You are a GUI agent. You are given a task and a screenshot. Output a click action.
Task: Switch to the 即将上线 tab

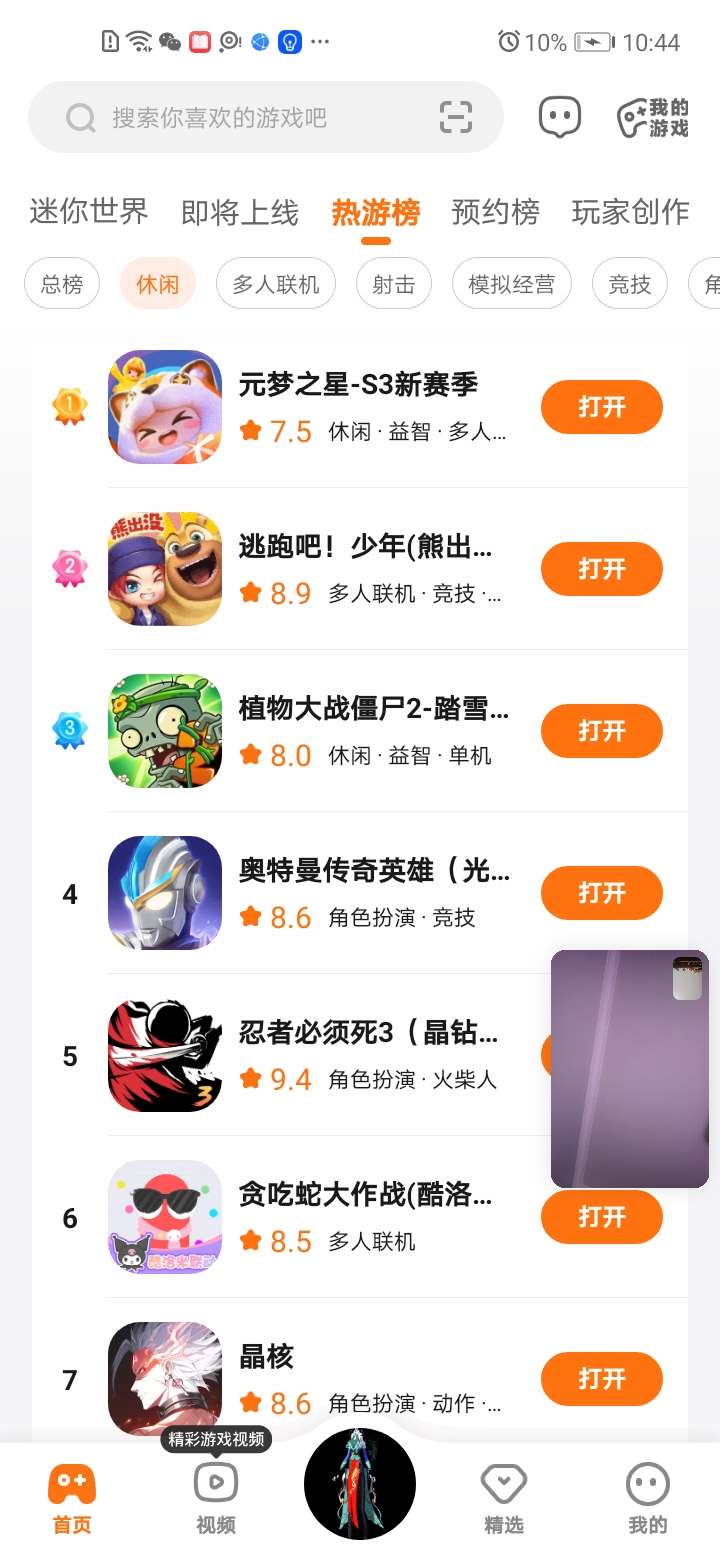coord(240,212)
